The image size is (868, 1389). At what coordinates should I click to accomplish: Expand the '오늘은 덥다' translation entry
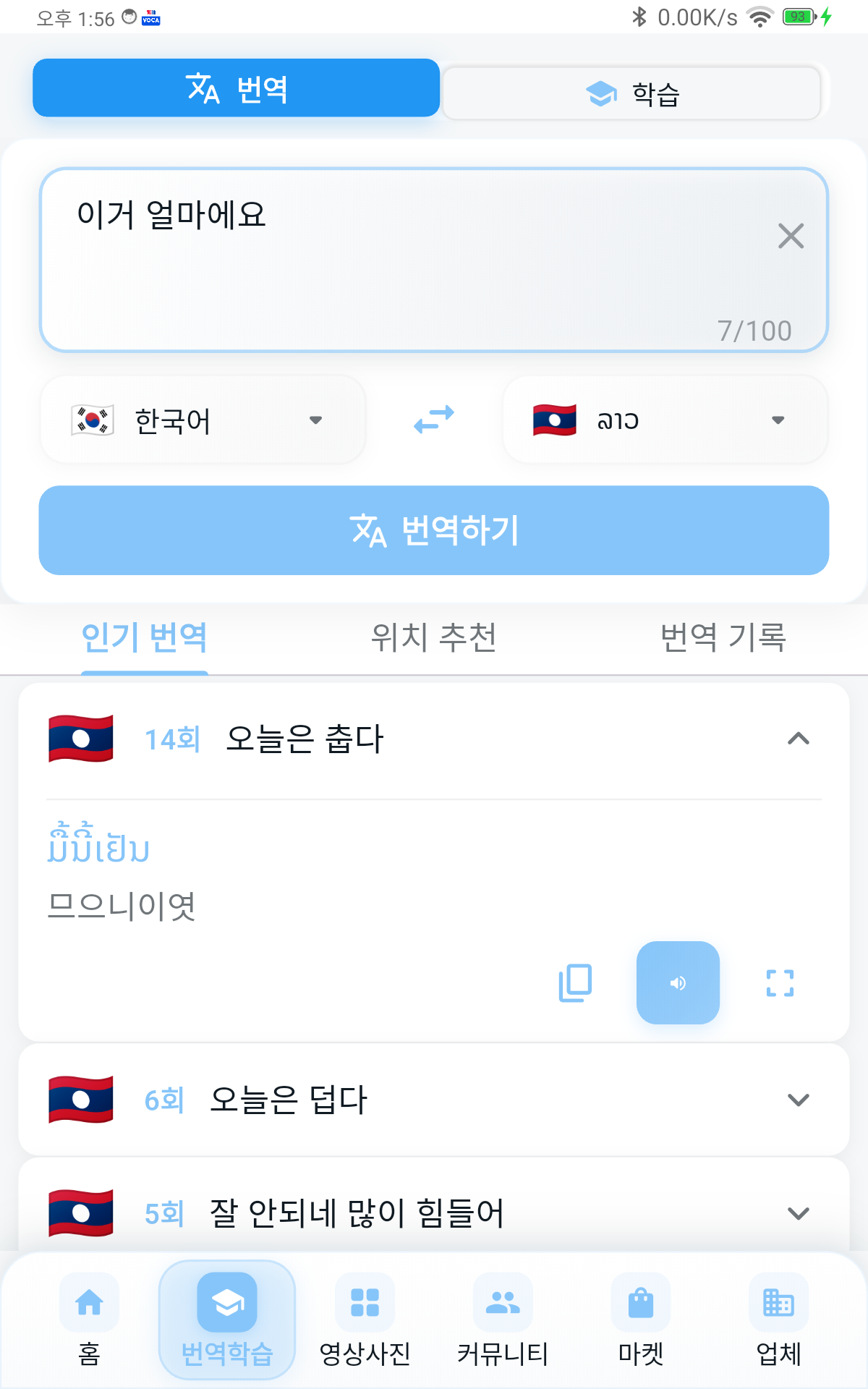(x=796, y=1100)
